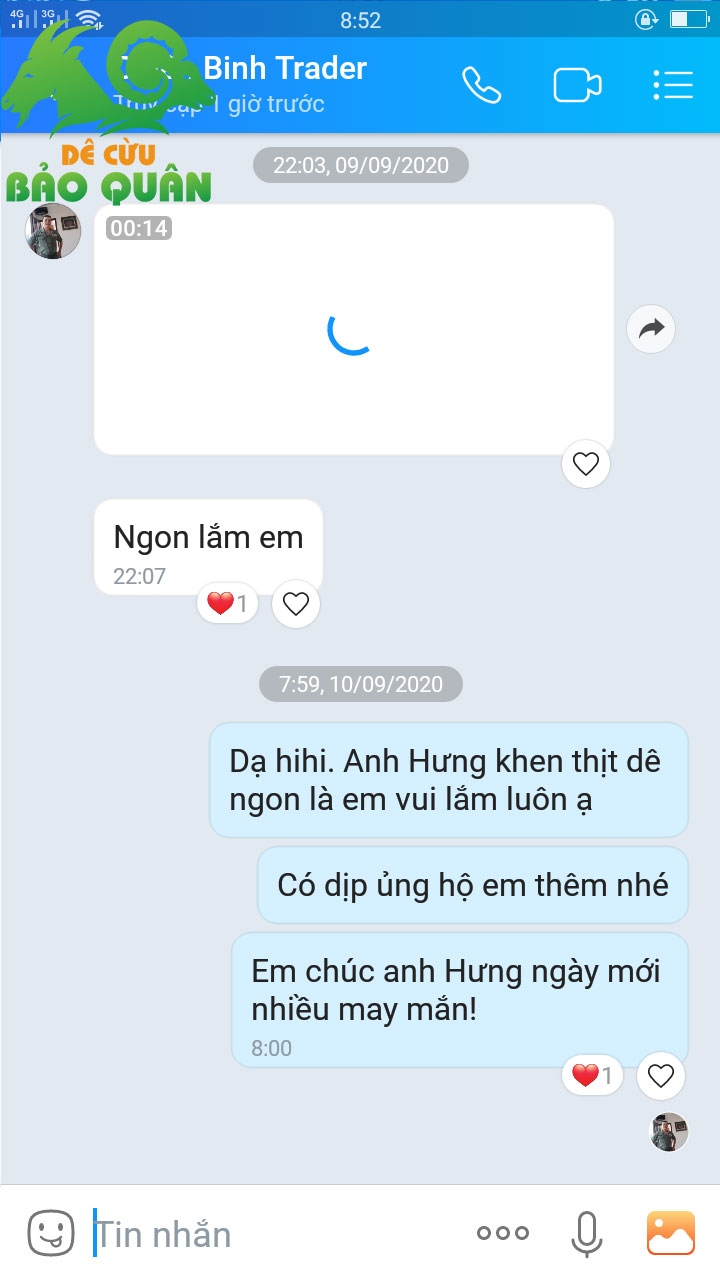
Task: Like the 00:14 video message
Action: 586,464
